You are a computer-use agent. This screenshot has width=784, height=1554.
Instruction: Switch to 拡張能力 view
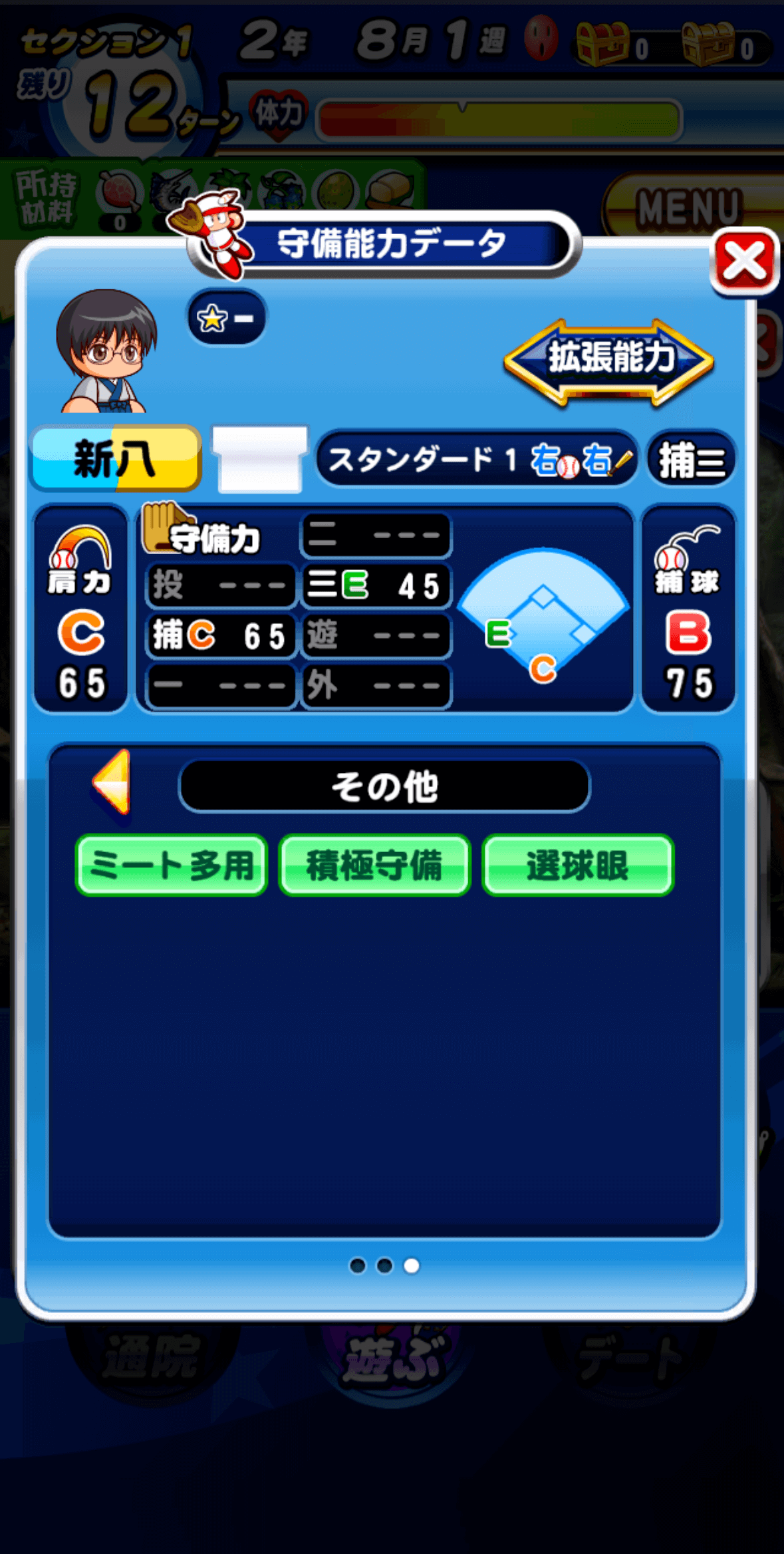[608, 361]
